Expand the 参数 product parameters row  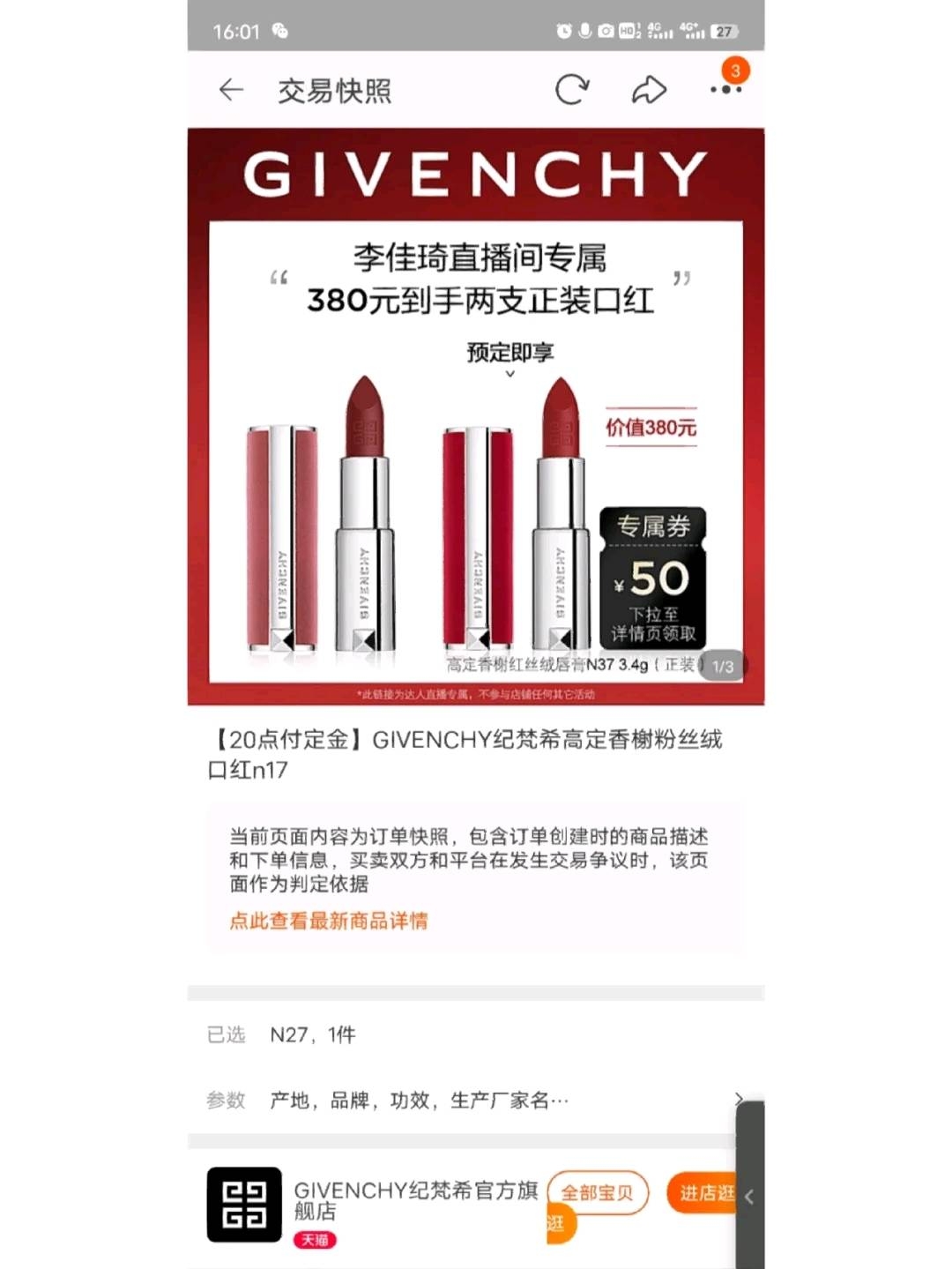pos(476,1100)
